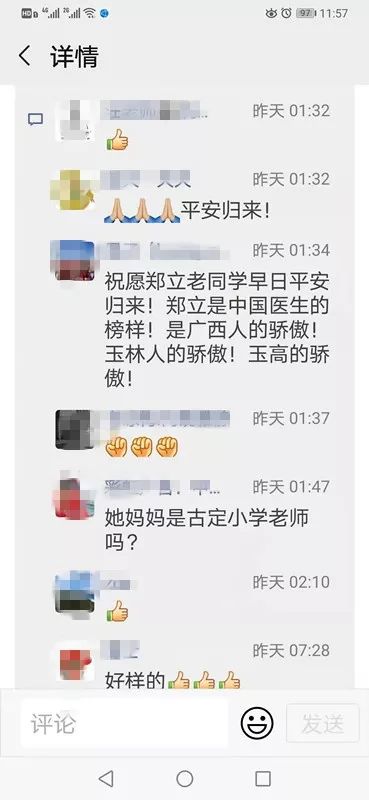Open avatar of the 02:10 thumbs-up commenter

tap(75, 592)
